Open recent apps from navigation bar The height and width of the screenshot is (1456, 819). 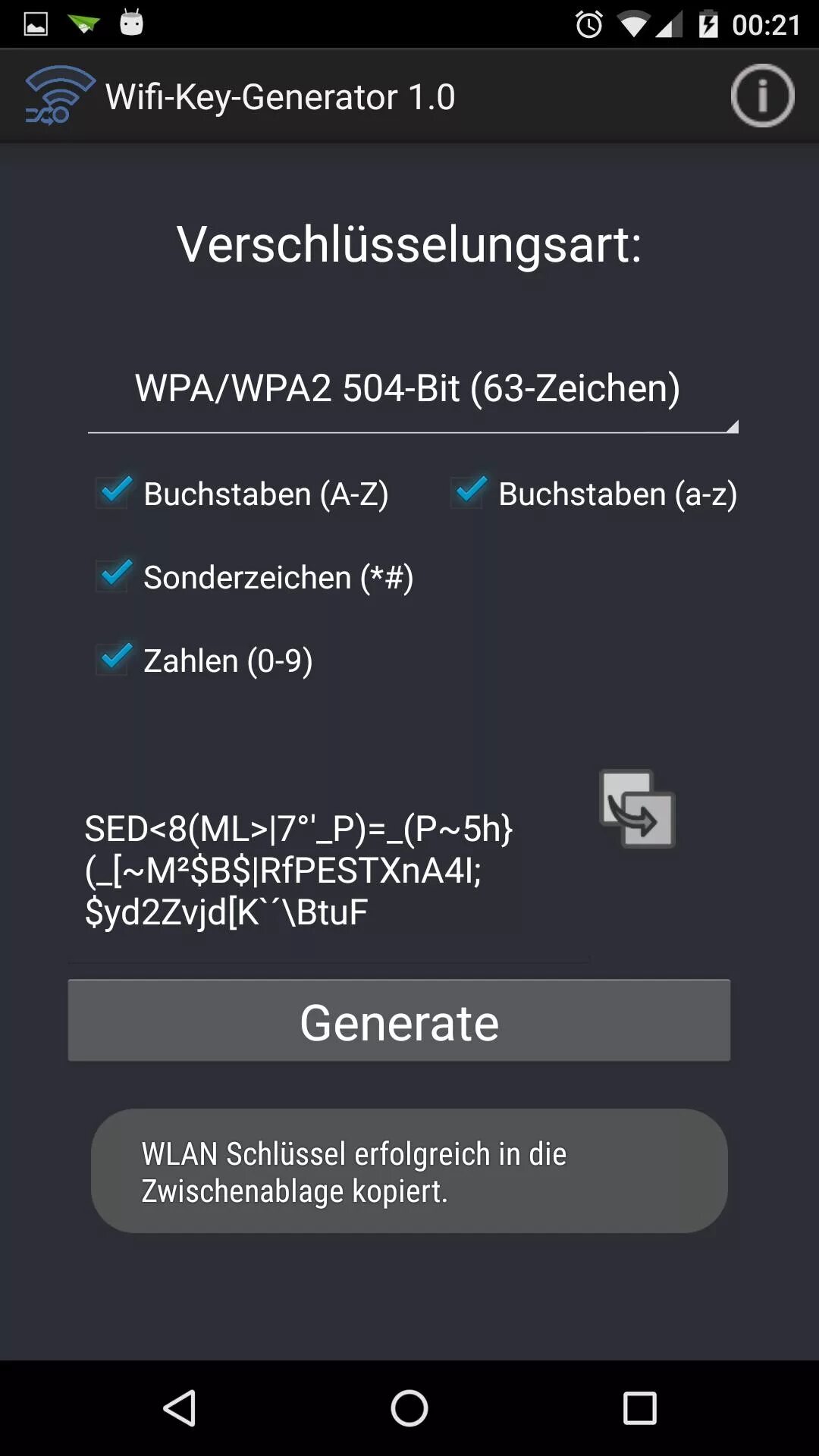pos(639,1408)
